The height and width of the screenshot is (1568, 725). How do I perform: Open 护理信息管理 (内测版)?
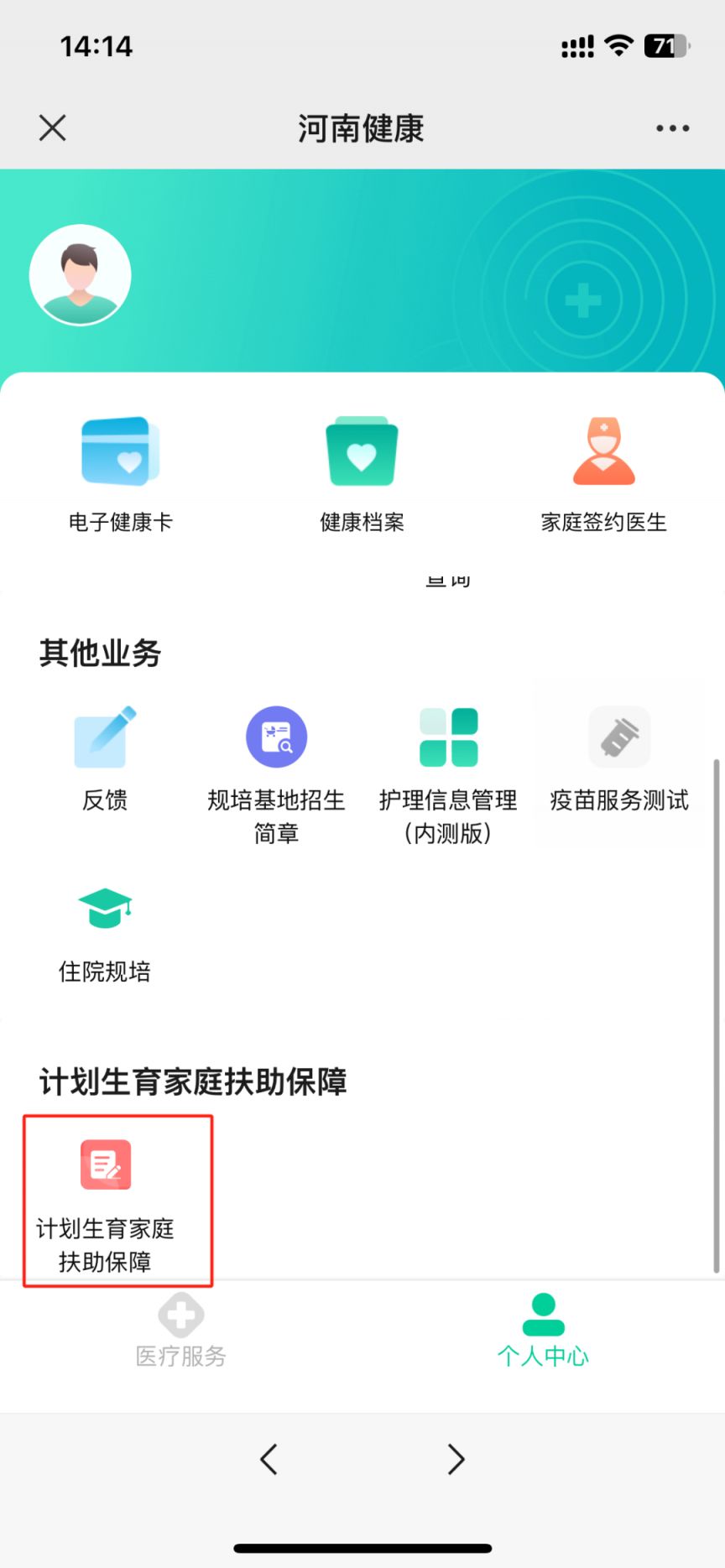tap(448, 774)
